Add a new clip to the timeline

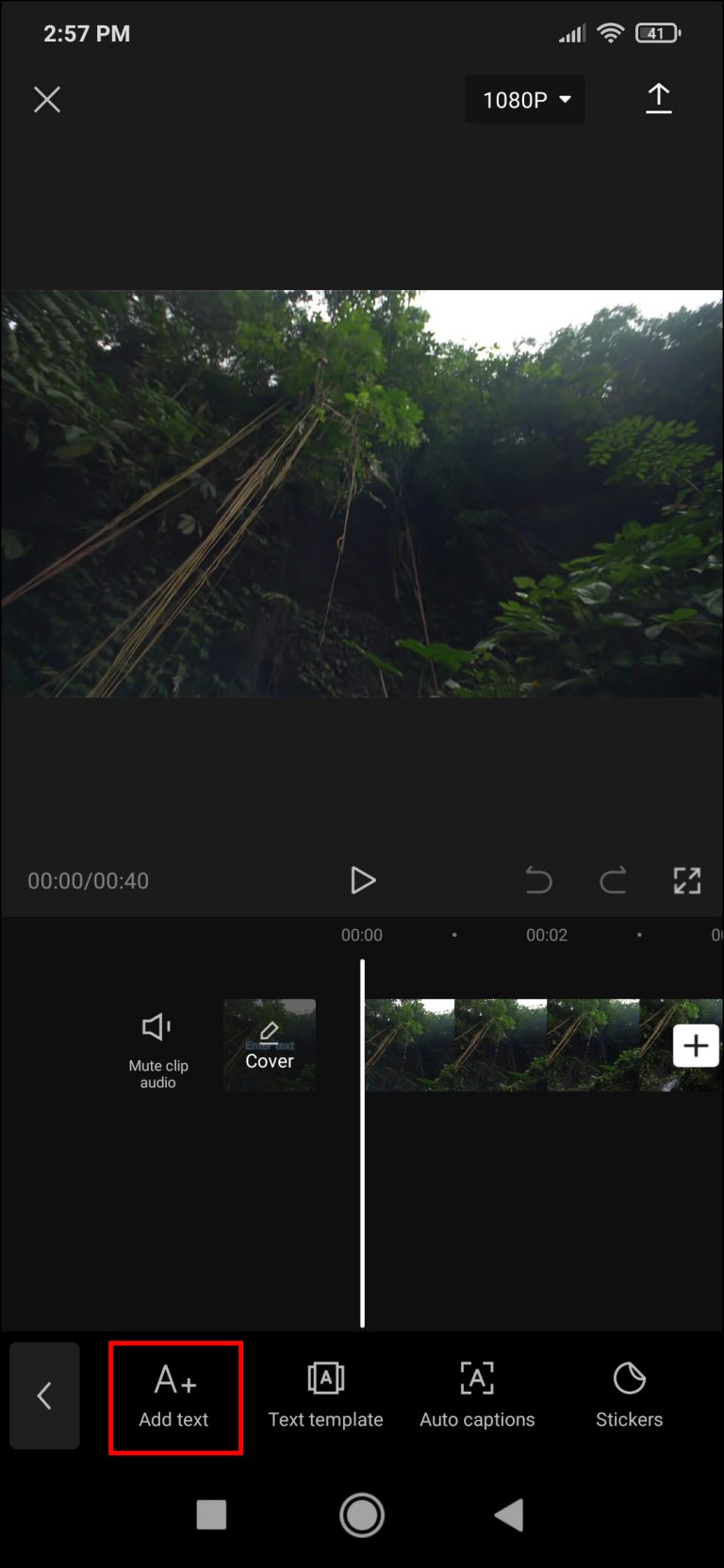(x=696, y=1045)
